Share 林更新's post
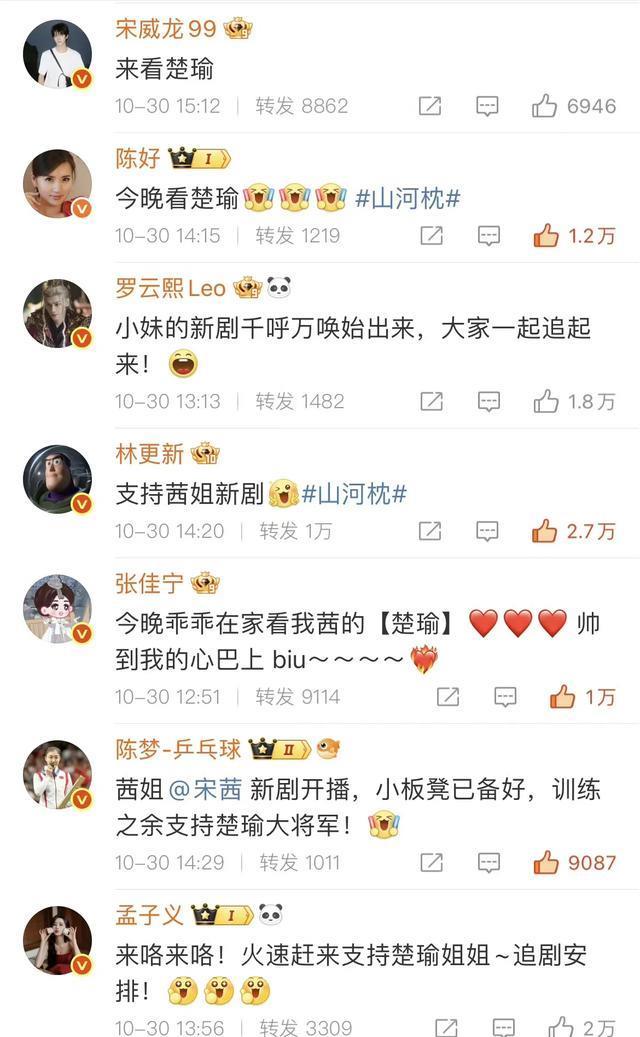The image size is (640, 1037). pyautogui.click(x=431, y=531)
